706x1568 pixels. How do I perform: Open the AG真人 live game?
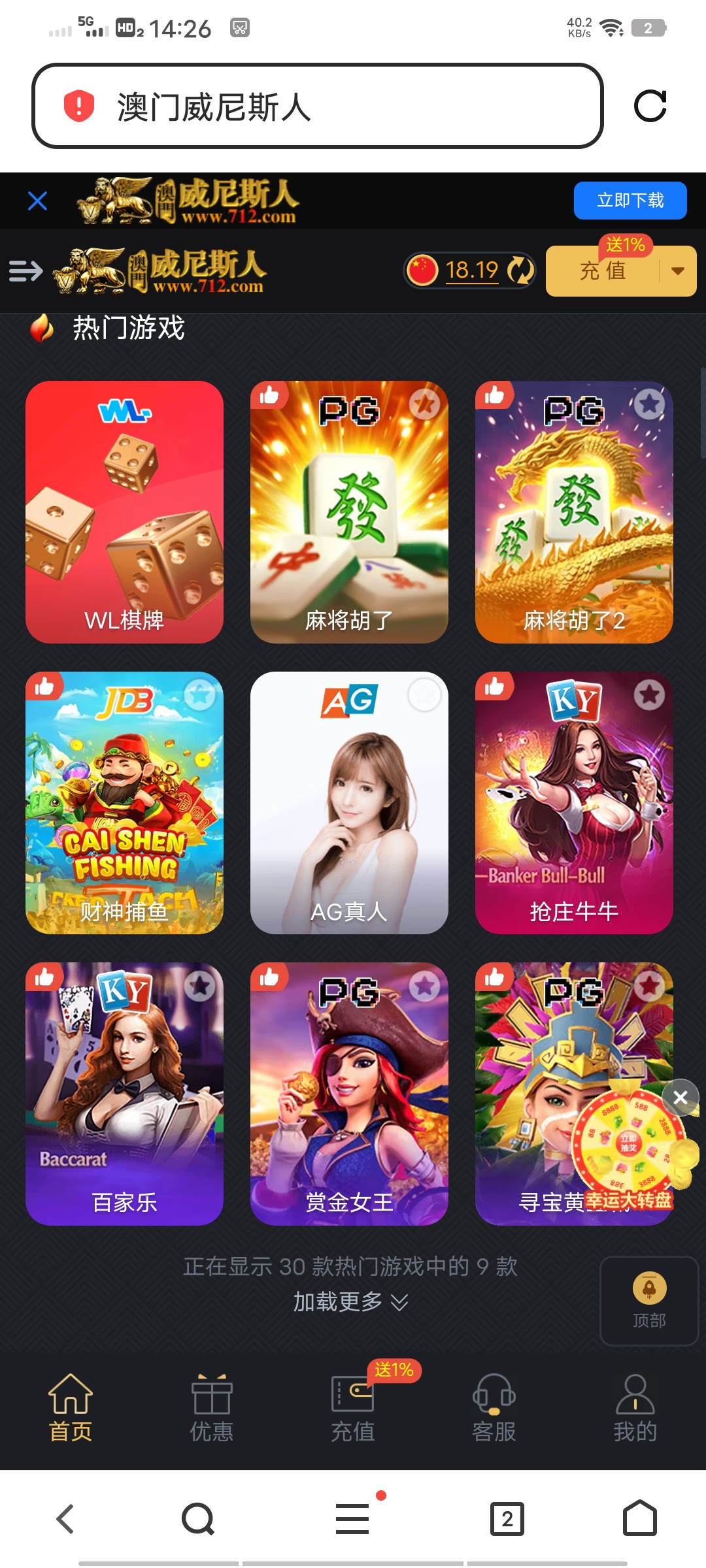coord(349,802)
